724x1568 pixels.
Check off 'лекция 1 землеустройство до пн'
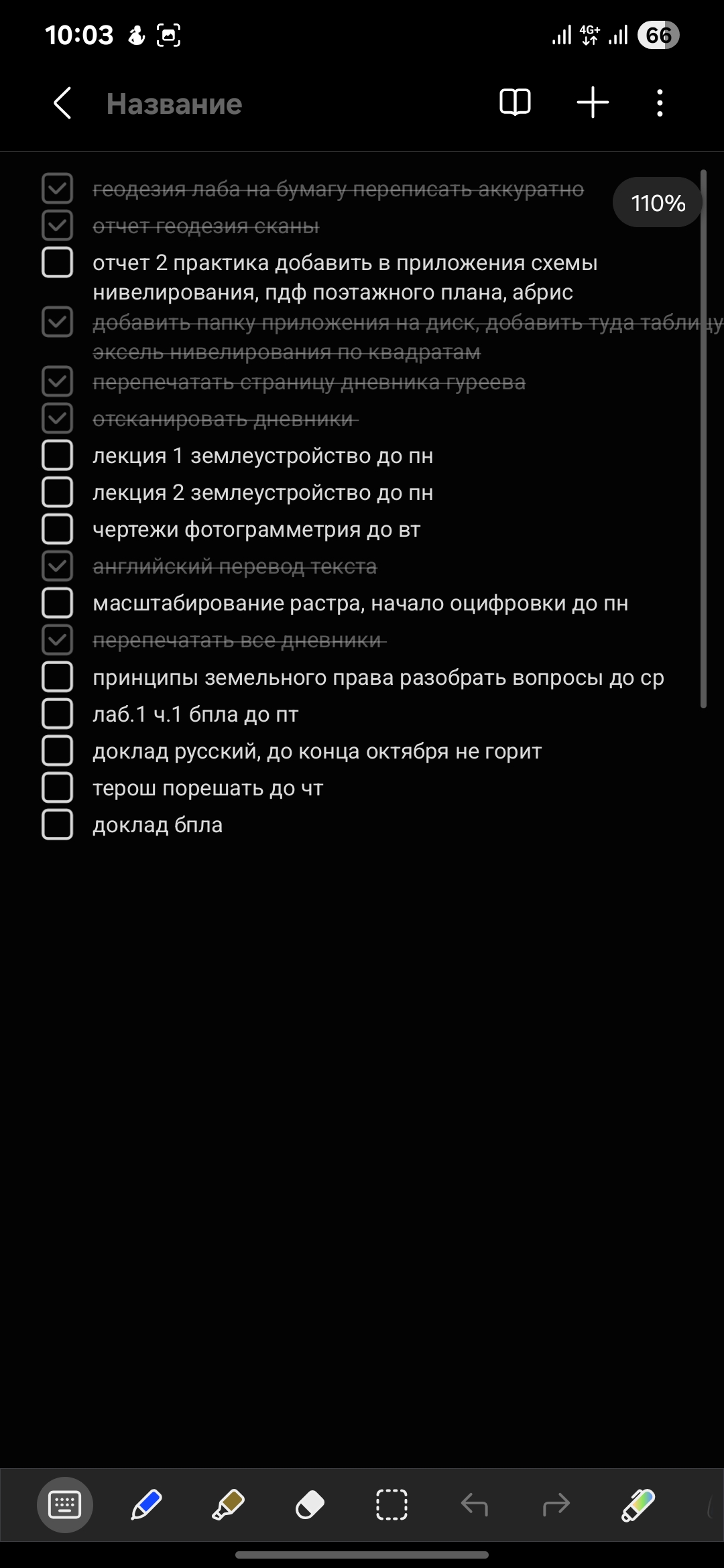click(58, 456)
